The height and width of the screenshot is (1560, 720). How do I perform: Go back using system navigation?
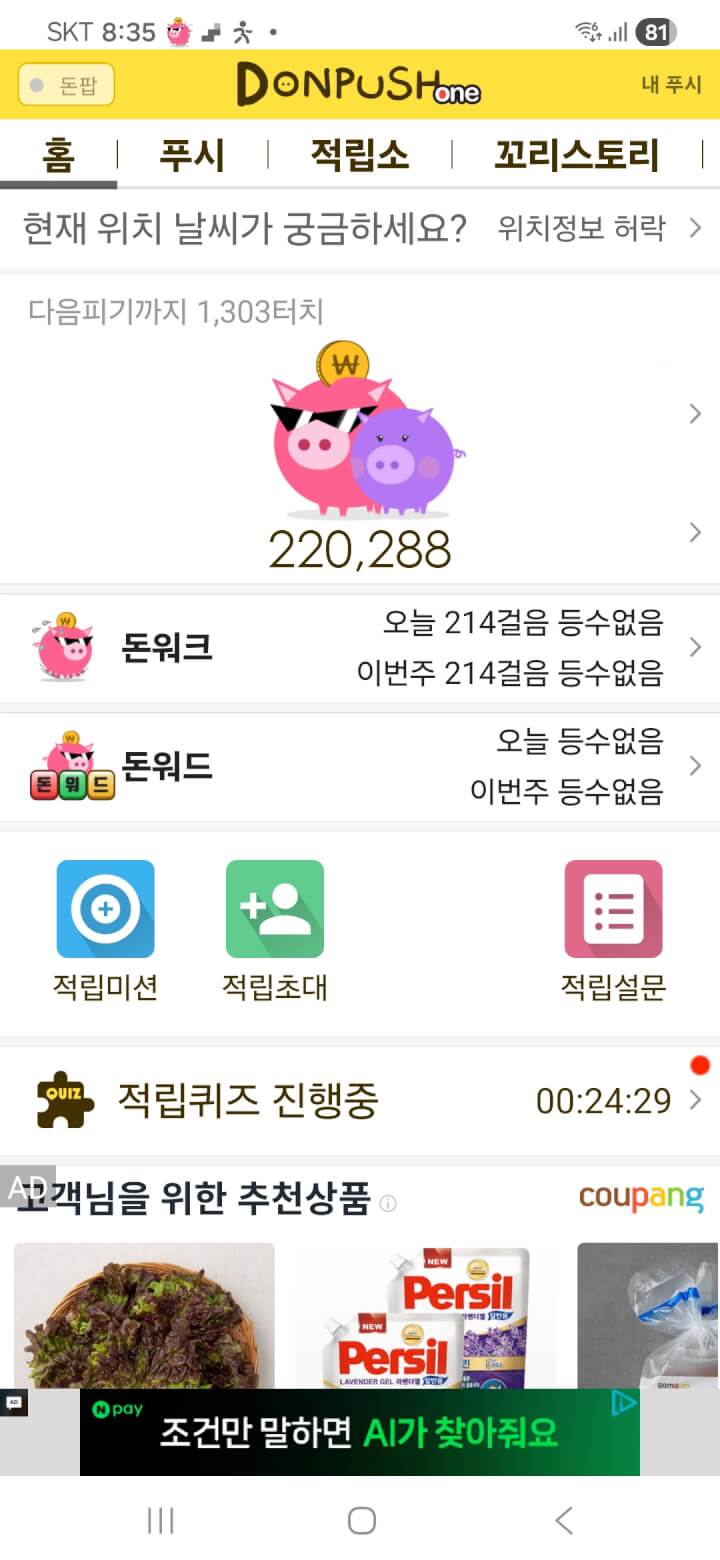pyautogui.click(x=563, y=1521)
